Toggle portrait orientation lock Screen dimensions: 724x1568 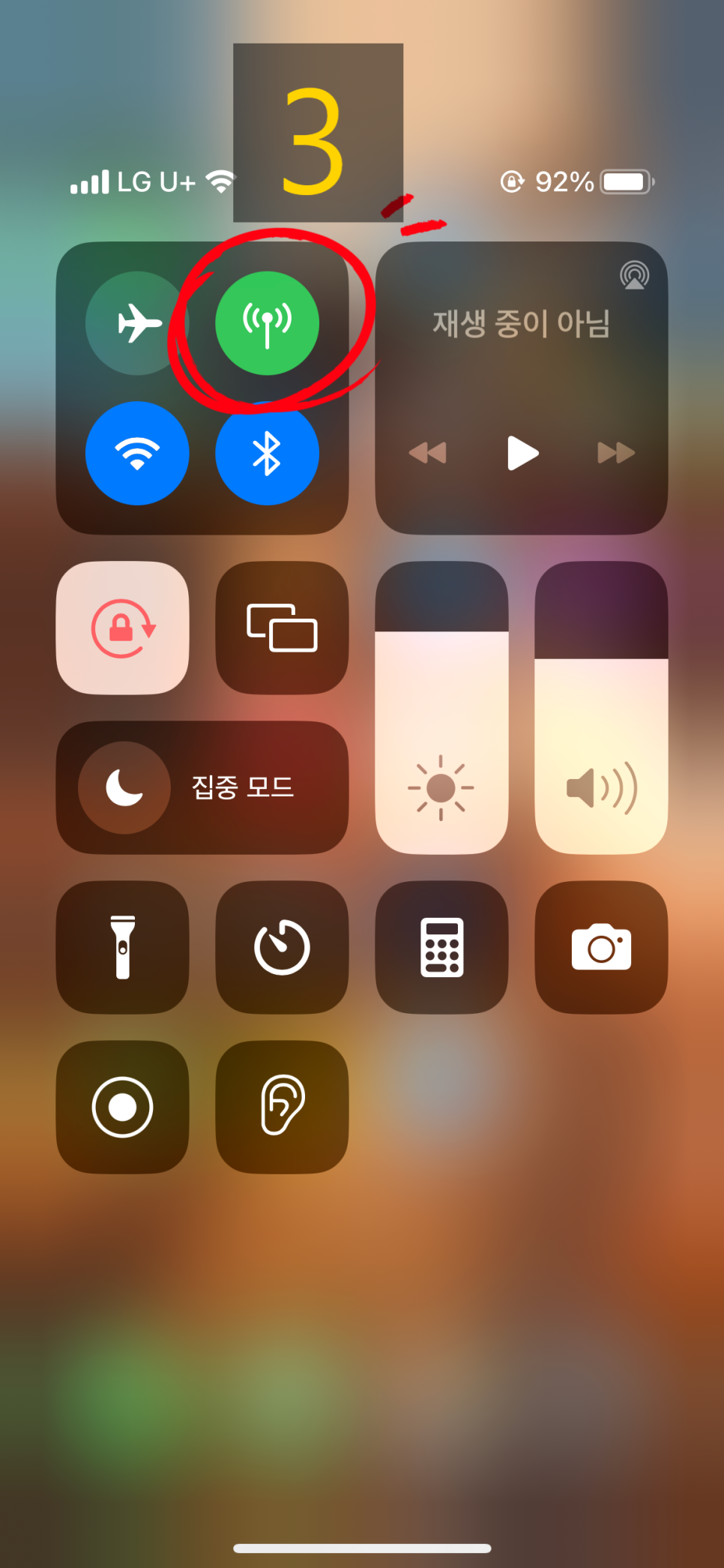click(x=122, y=628)
